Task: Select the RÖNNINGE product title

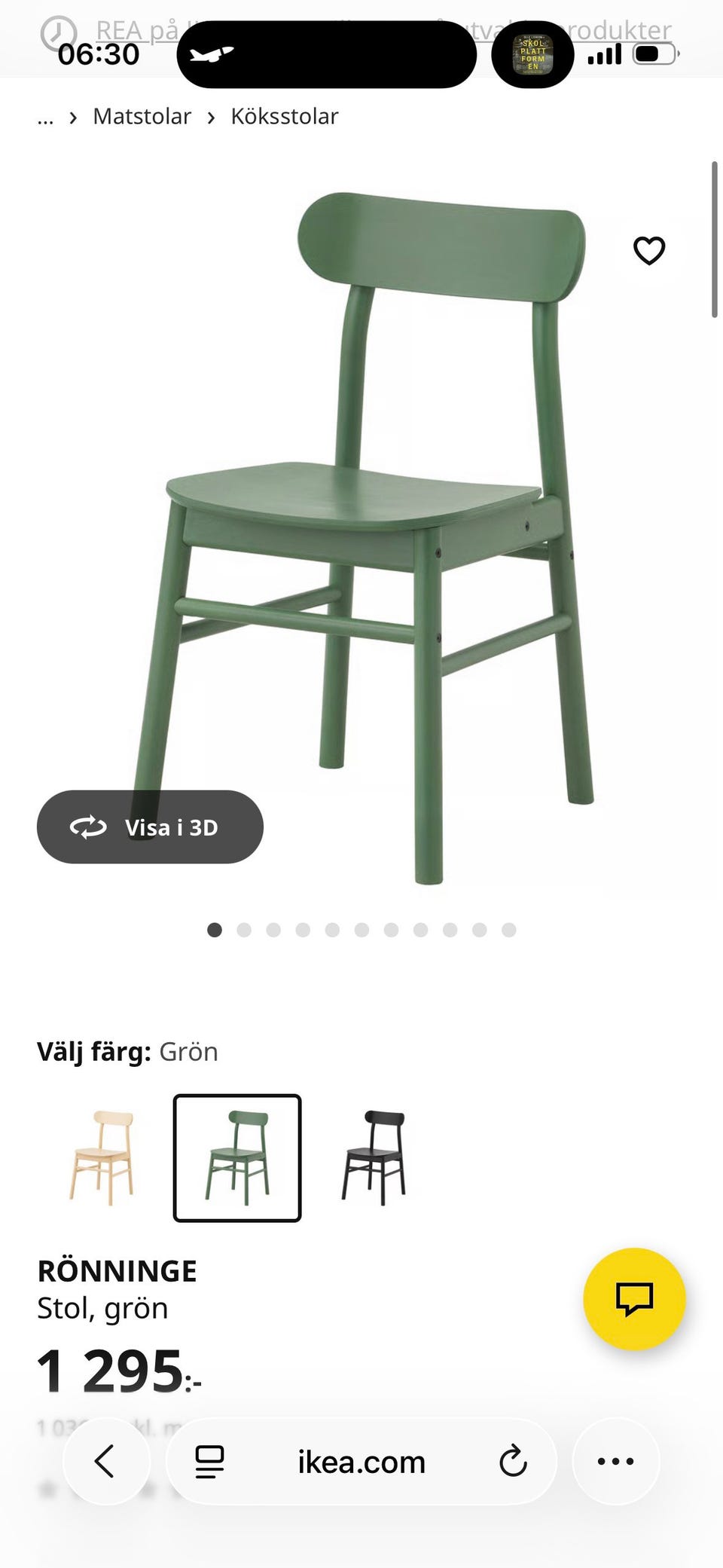Action: point(117,1270)
